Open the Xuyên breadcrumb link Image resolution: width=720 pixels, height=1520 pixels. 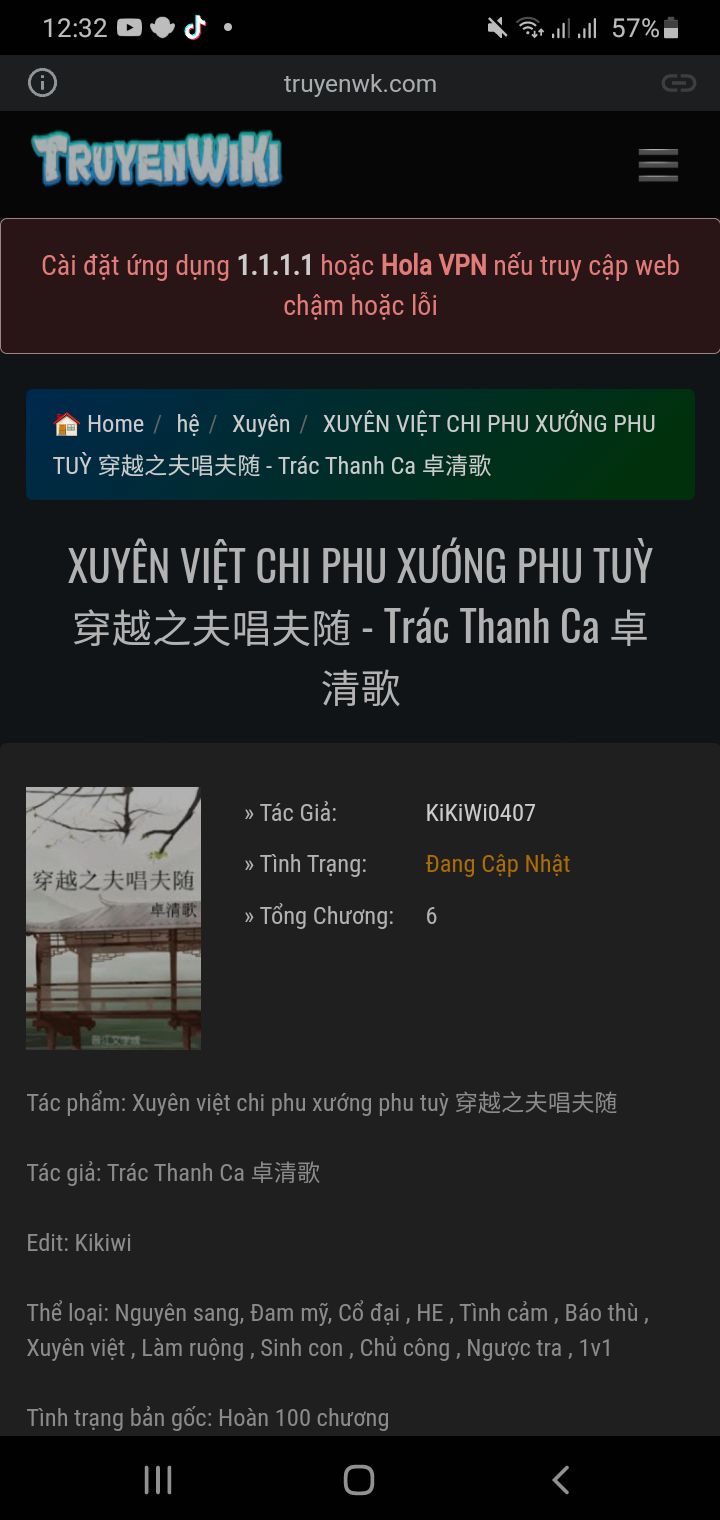click(x=261, y=424)
